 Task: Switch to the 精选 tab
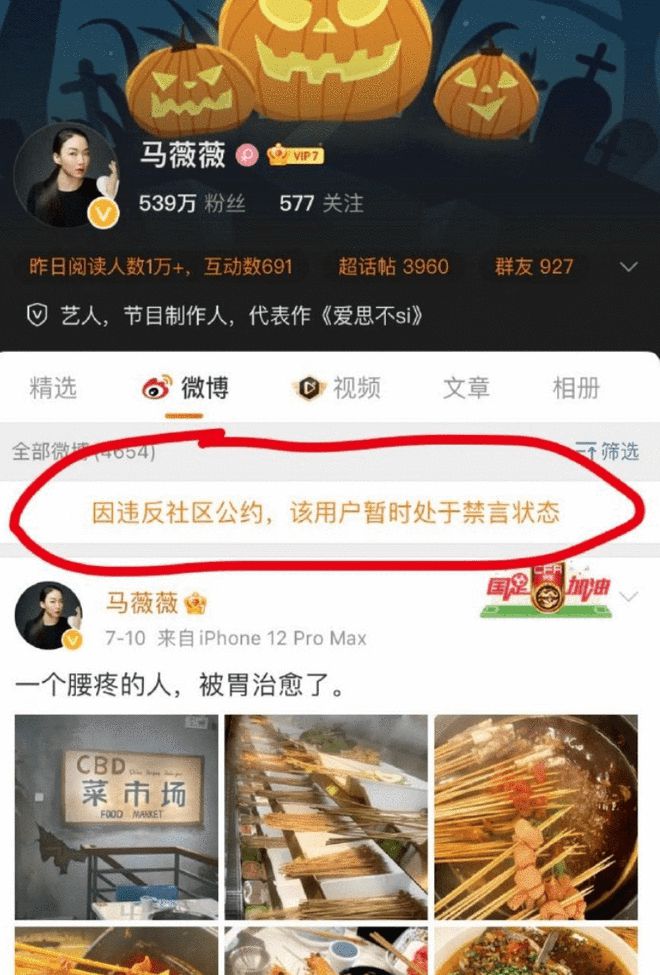click(x=53, y=388)
